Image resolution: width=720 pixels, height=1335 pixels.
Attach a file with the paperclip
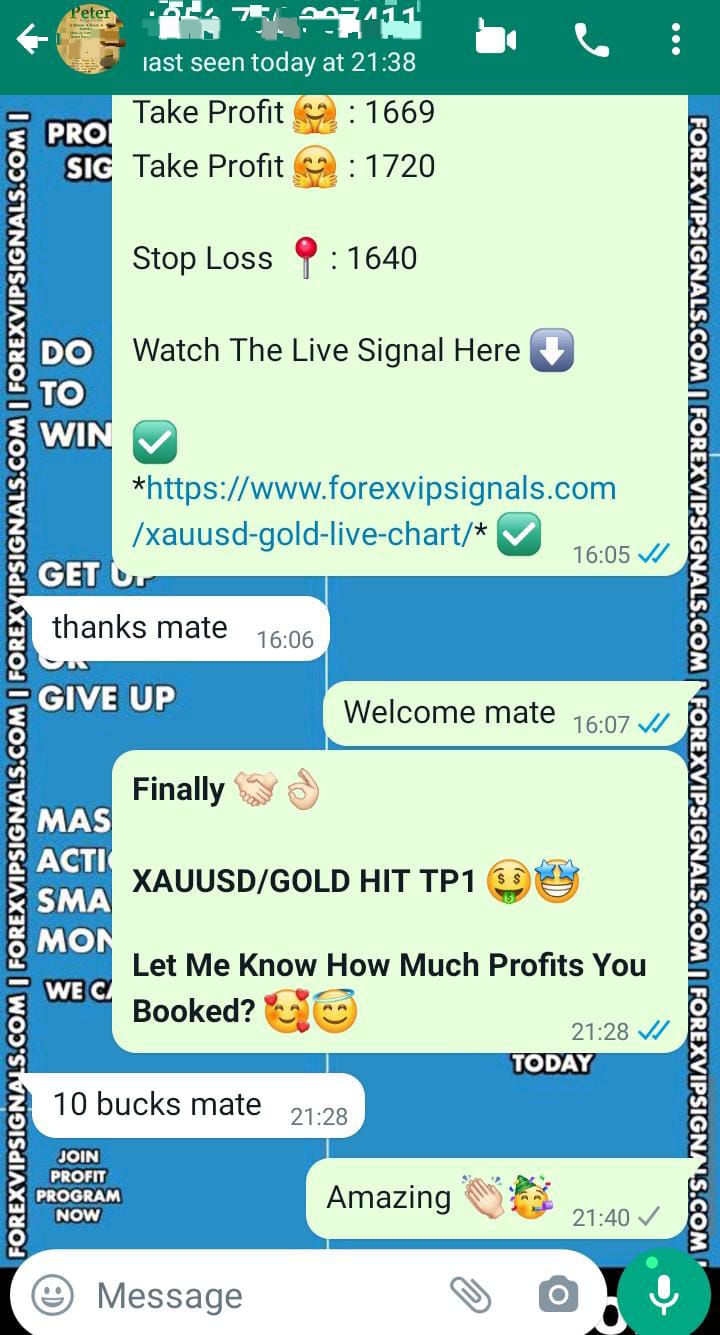coord(470,1296)
